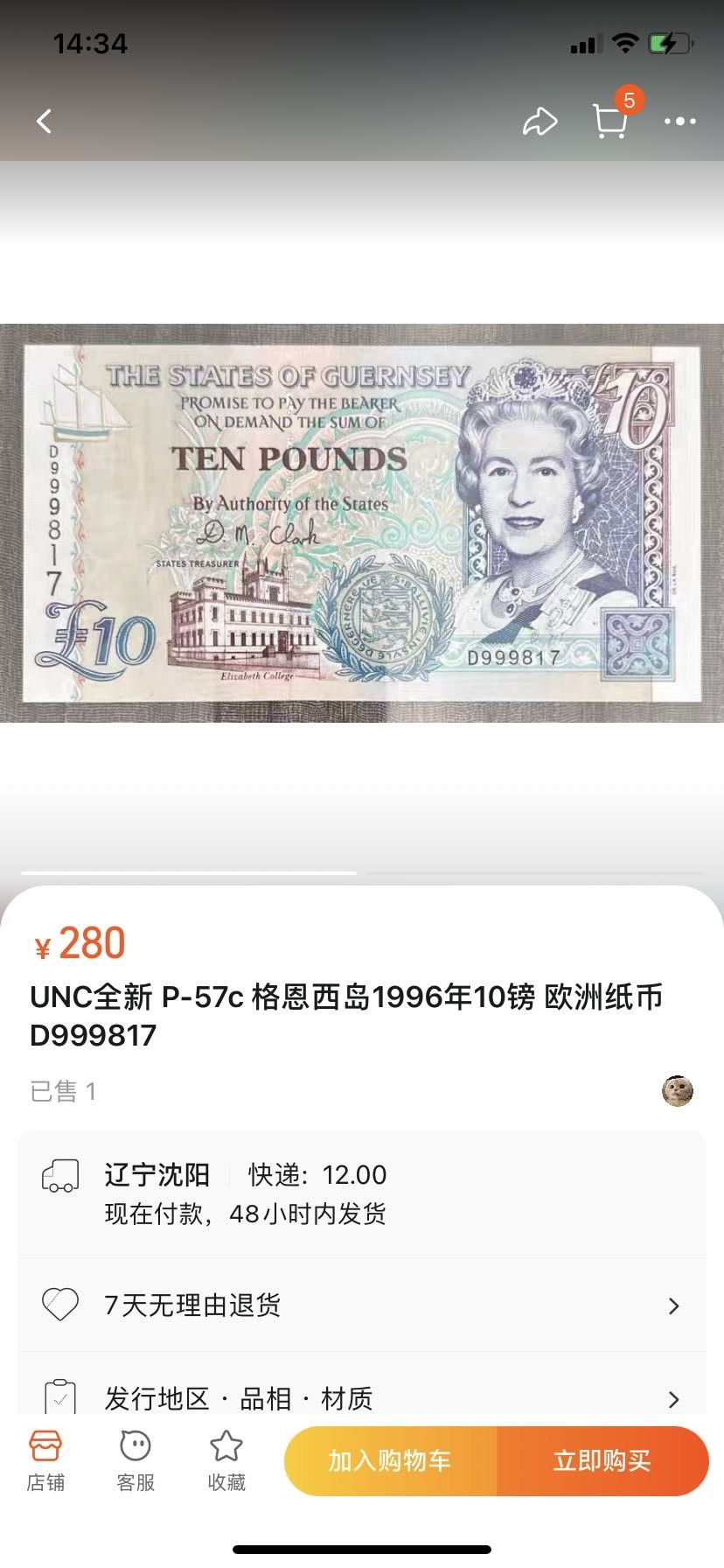Contact 客服 customer service
724x1568 pixels.
pos(136,1461)
